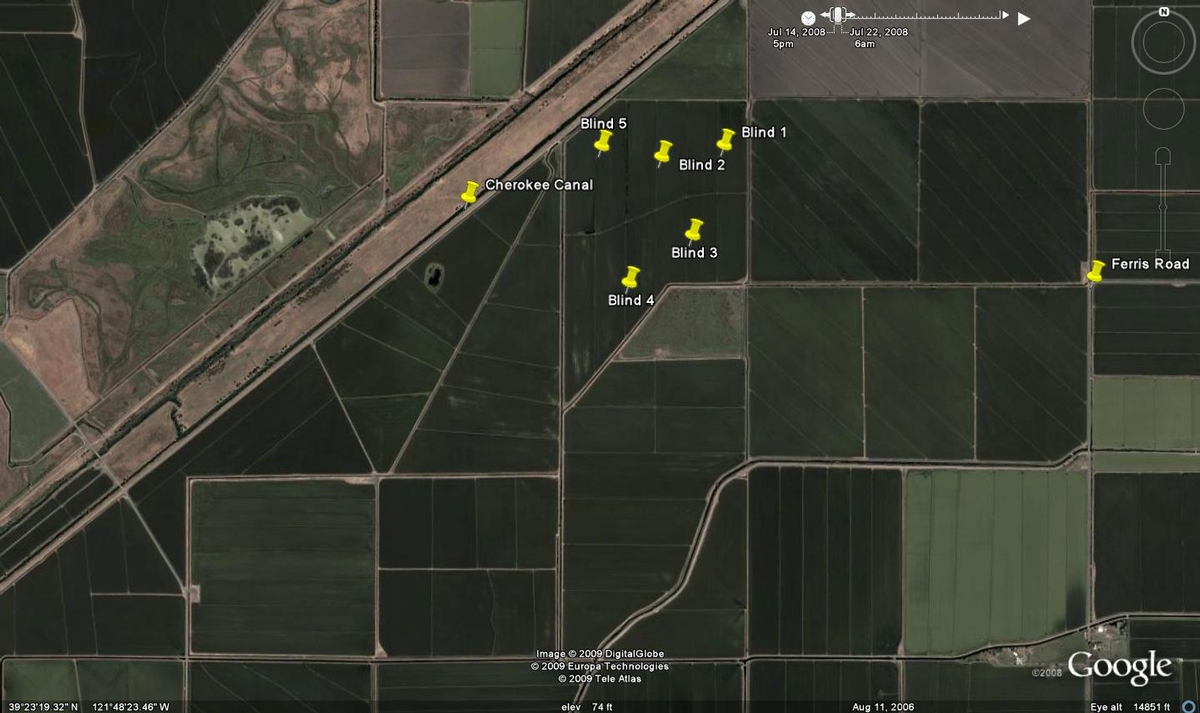Image resolution: width=1200 pixels, height=713 pixels.
Task: Open the Cherokee Canal placemark
Action: tap(470, 191)
